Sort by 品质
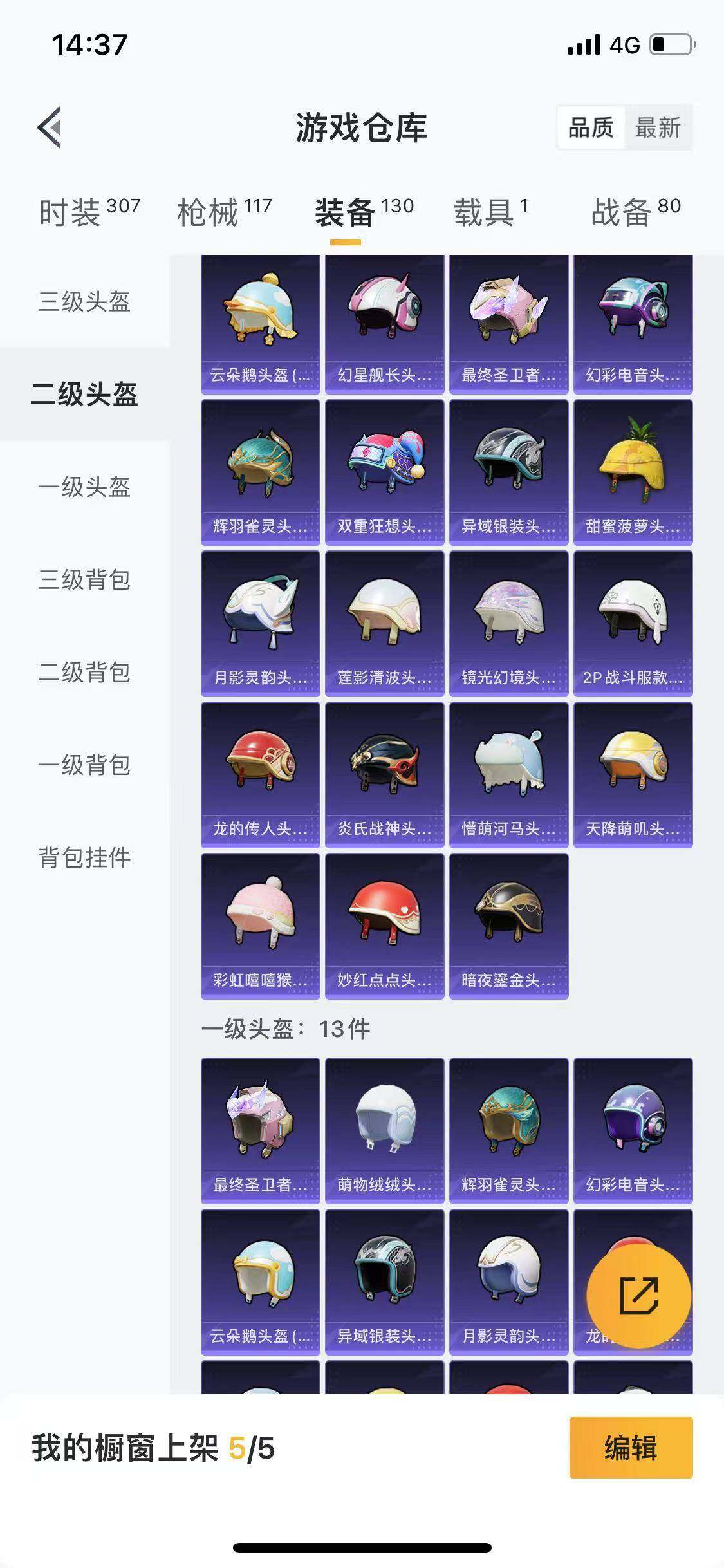 tap(591, 127)
